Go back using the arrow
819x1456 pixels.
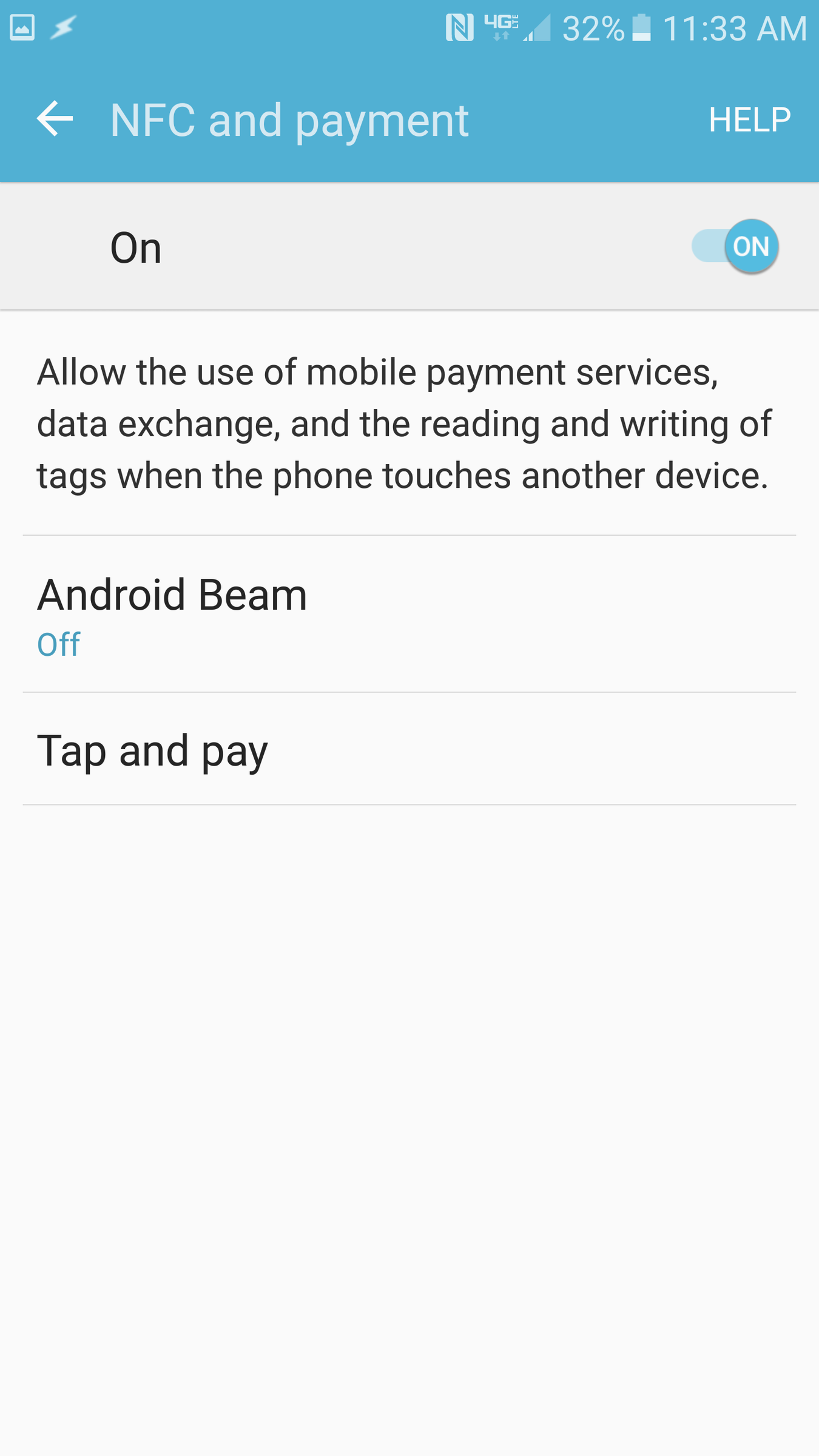[x=55, y=119]
